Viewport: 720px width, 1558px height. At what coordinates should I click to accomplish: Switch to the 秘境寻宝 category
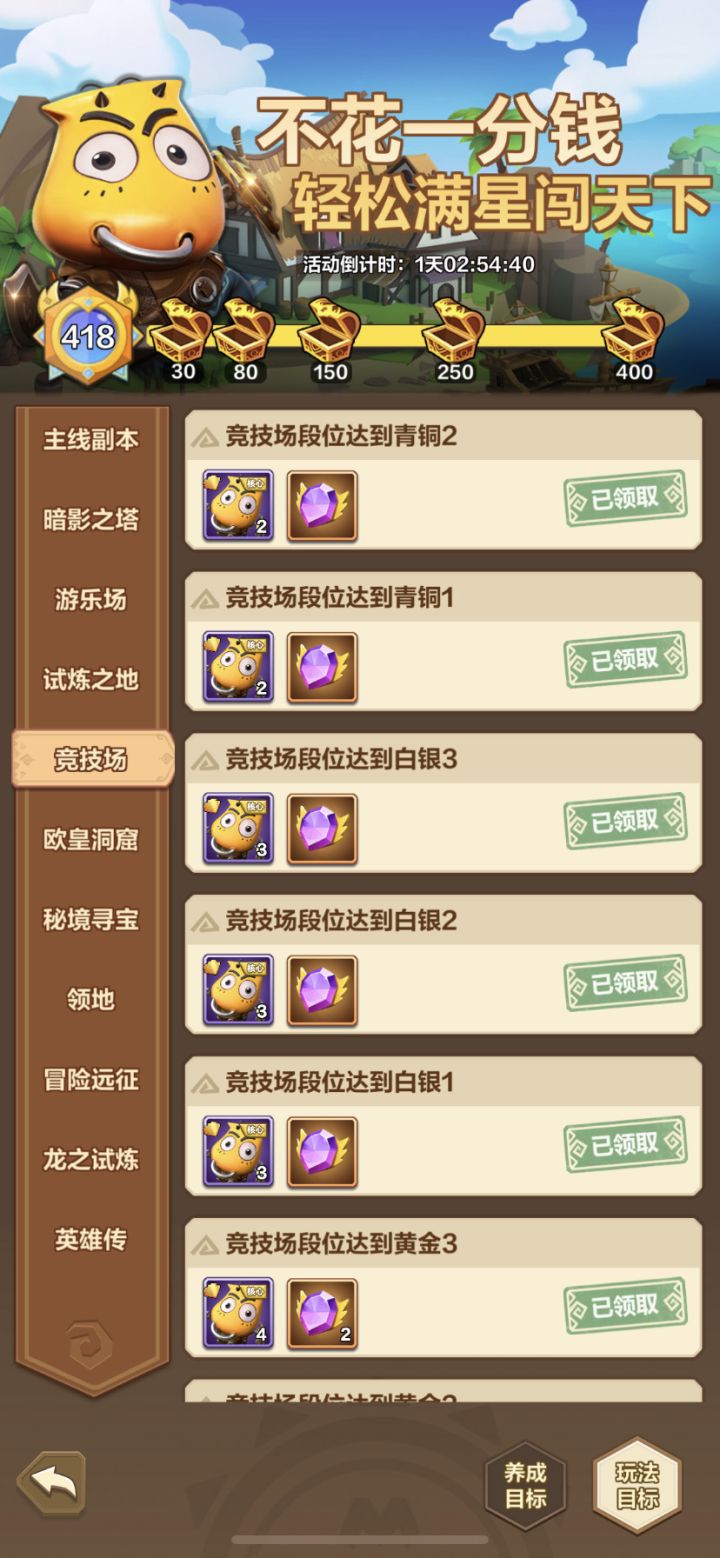coord(91,920)
